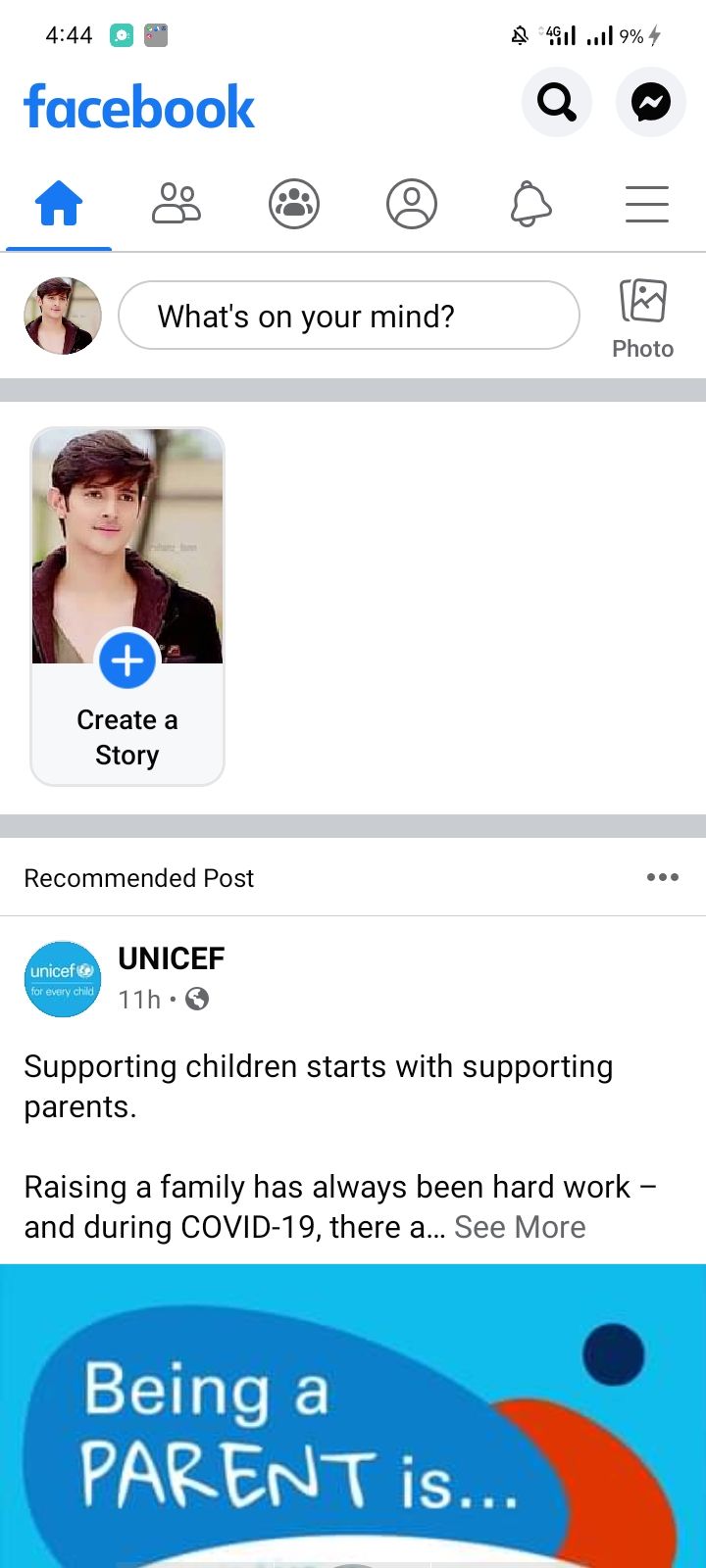Screen dimensions: 706x1568
Task: Open the UNICEF page avatar
Action: tap(63, 979)
